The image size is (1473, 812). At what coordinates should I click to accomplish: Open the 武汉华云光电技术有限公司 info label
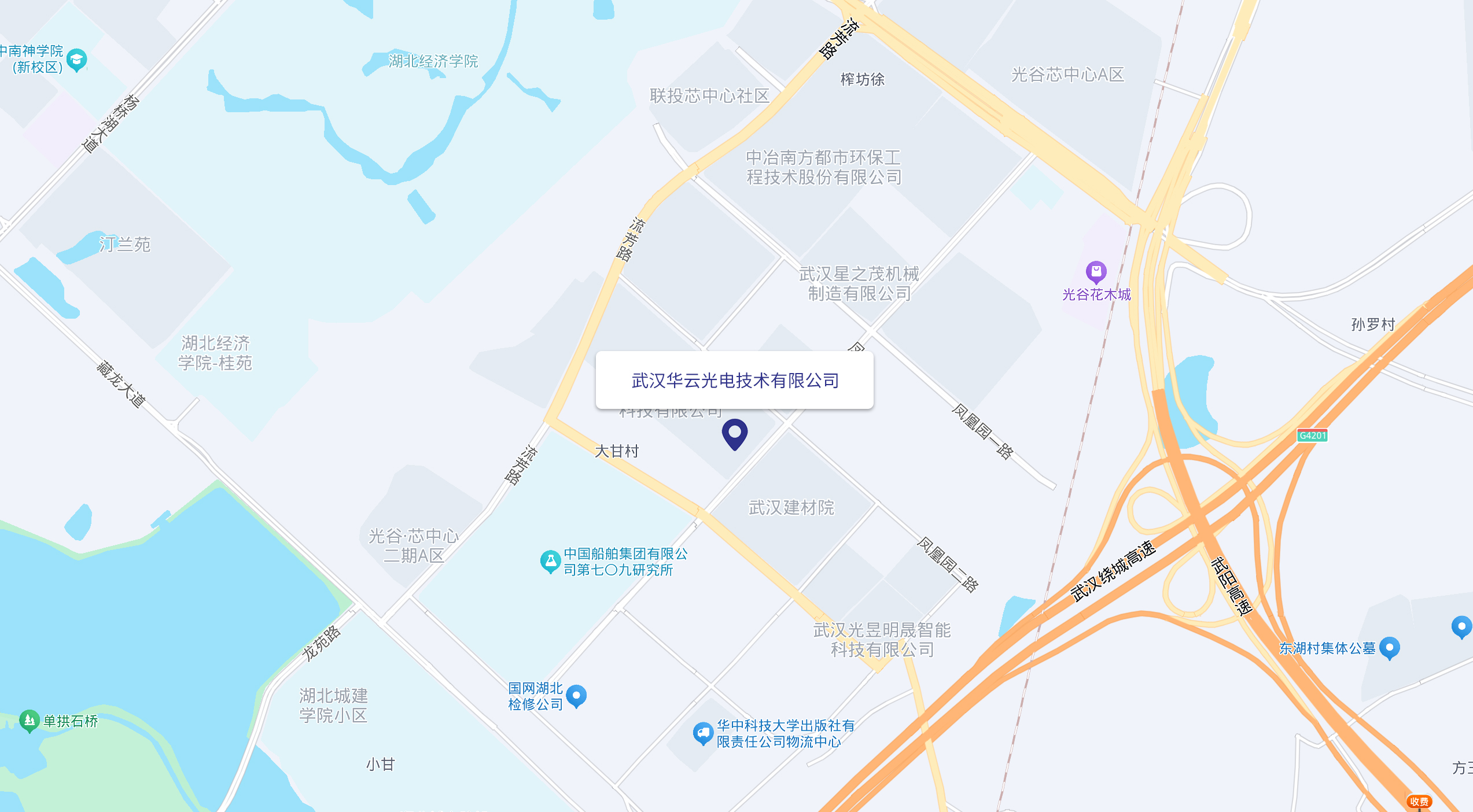[x=734, y=381]
